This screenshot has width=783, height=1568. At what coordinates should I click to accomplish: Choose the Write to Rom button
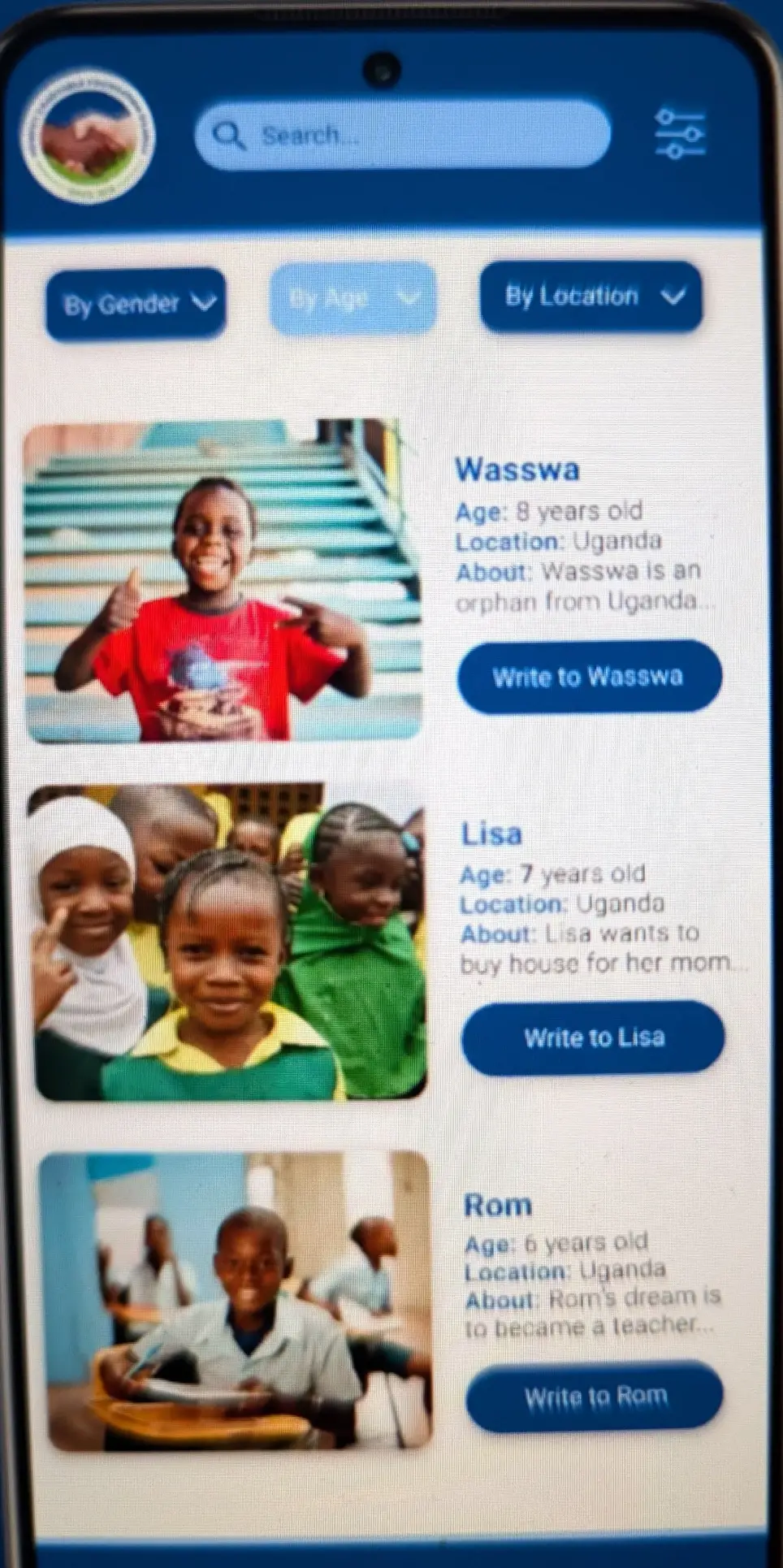(595, 1397)
